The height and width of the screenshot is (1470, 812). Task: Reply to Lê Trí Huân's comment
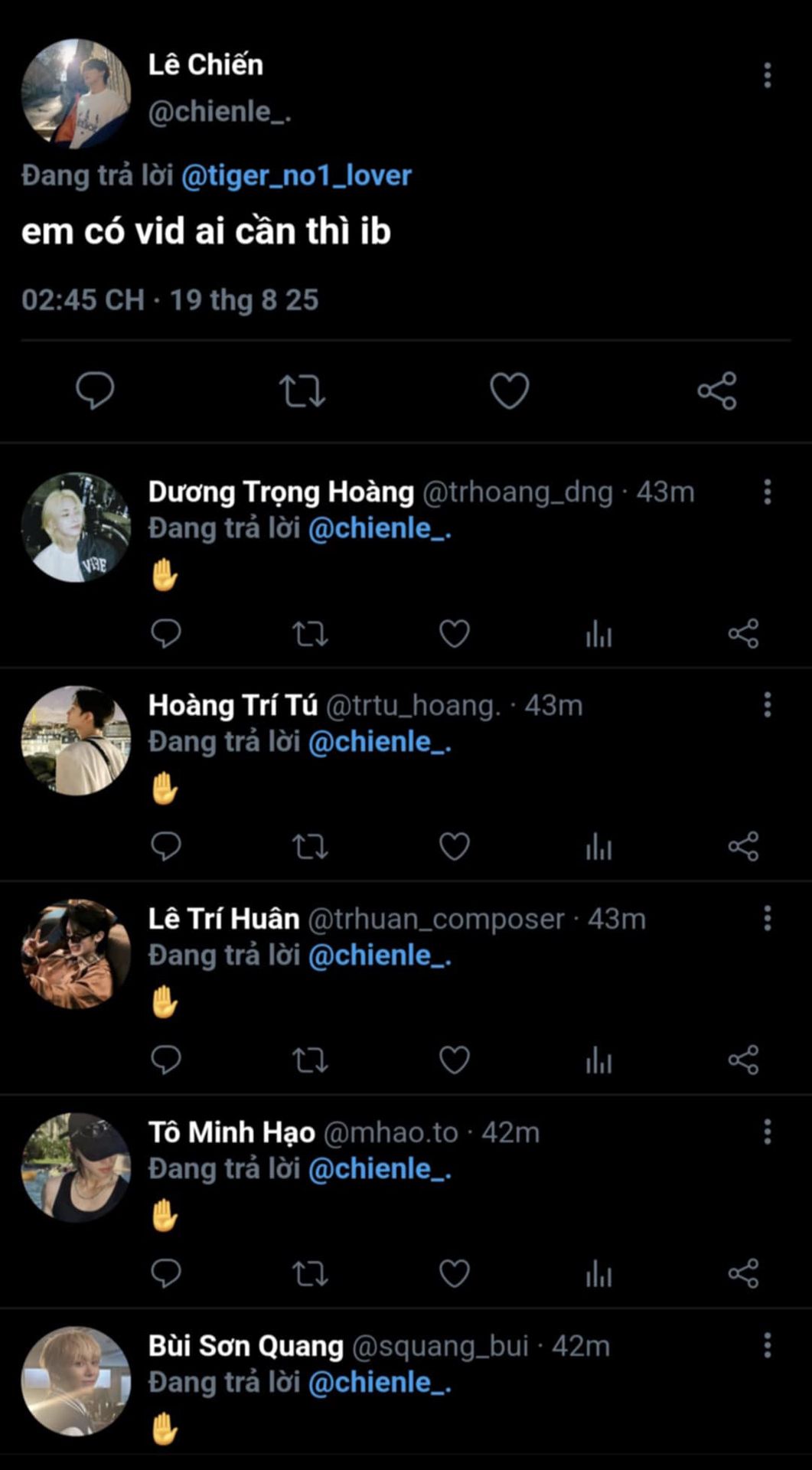point(166,1060)
